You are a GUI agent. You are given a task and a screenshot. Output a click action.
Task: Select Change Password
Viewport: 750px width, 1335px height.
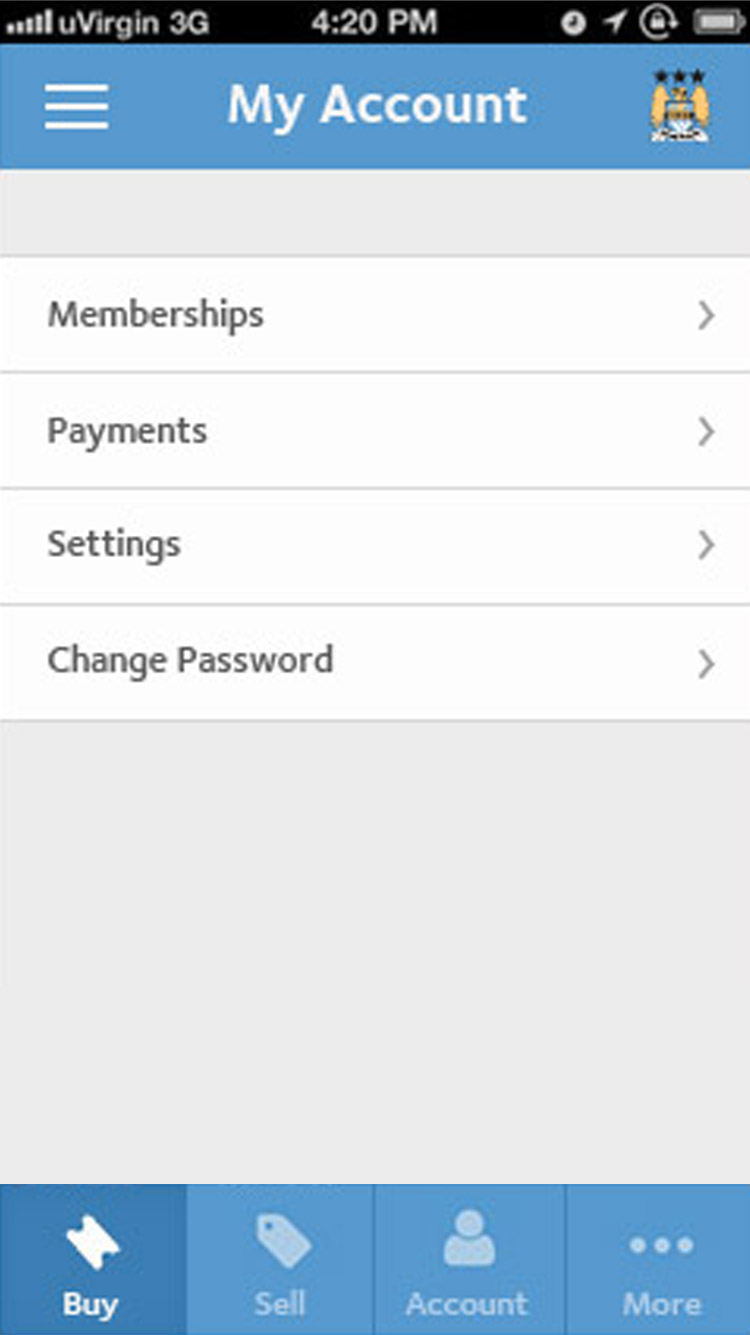pos(375,662)
